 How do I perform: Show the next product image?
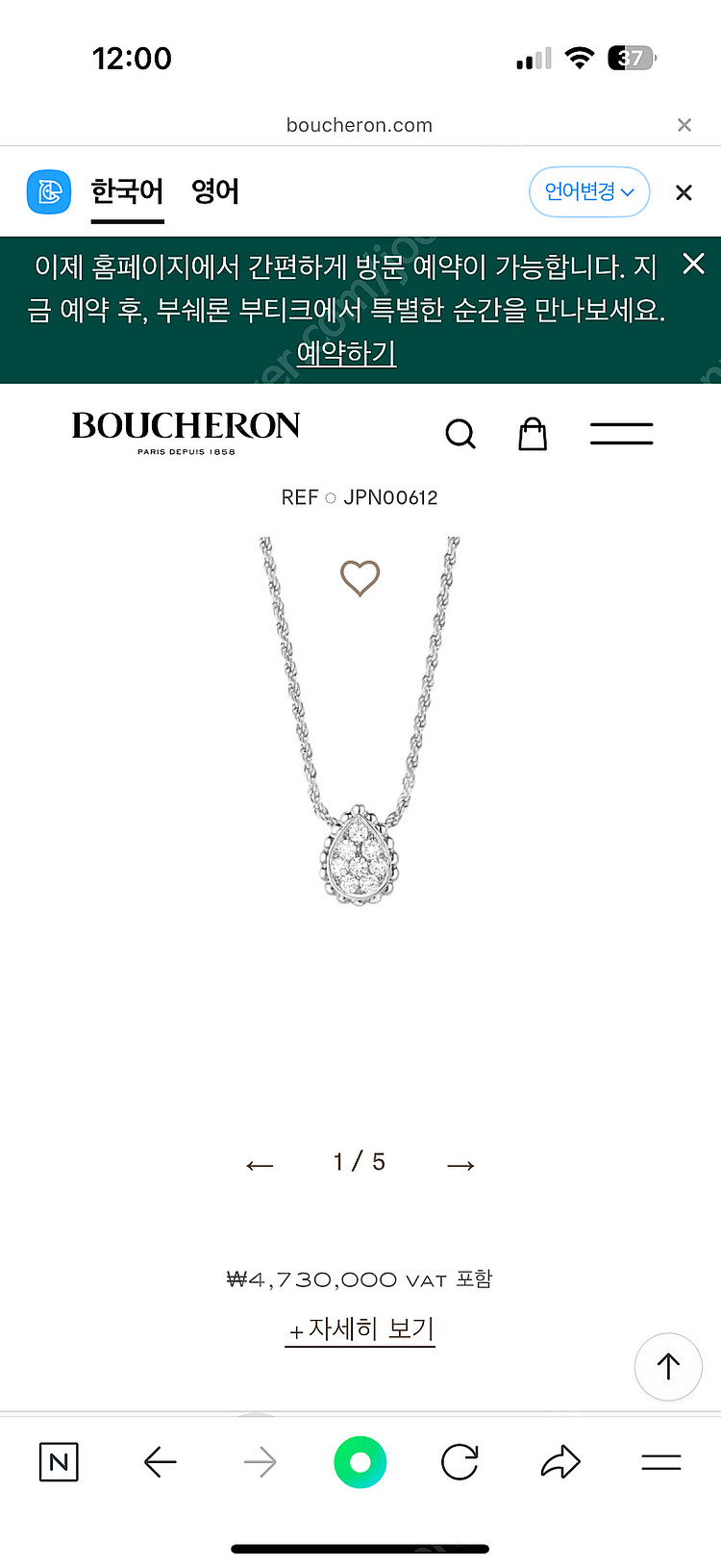pos(460,1165)
